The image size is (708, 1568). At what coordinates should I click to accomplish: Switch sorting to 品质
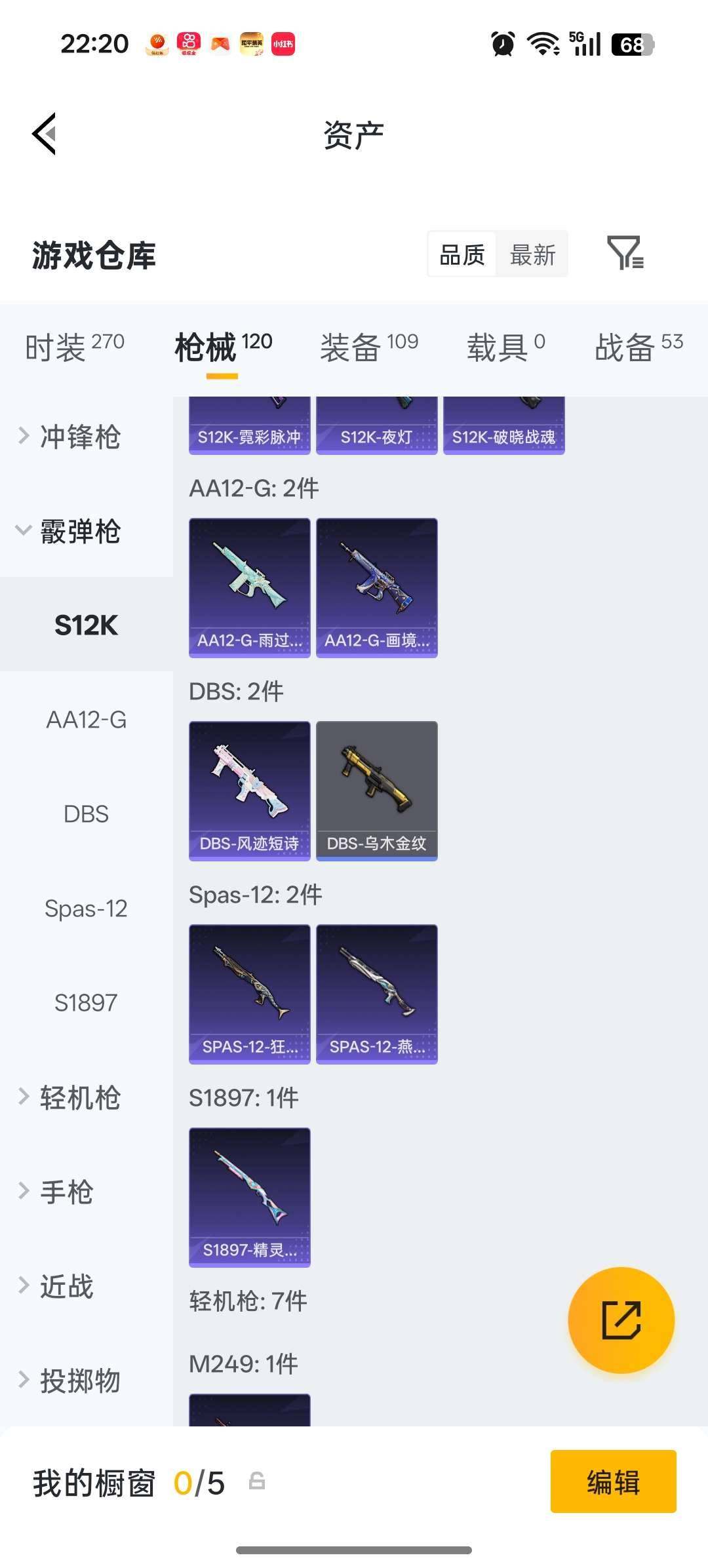pos(462,254)
